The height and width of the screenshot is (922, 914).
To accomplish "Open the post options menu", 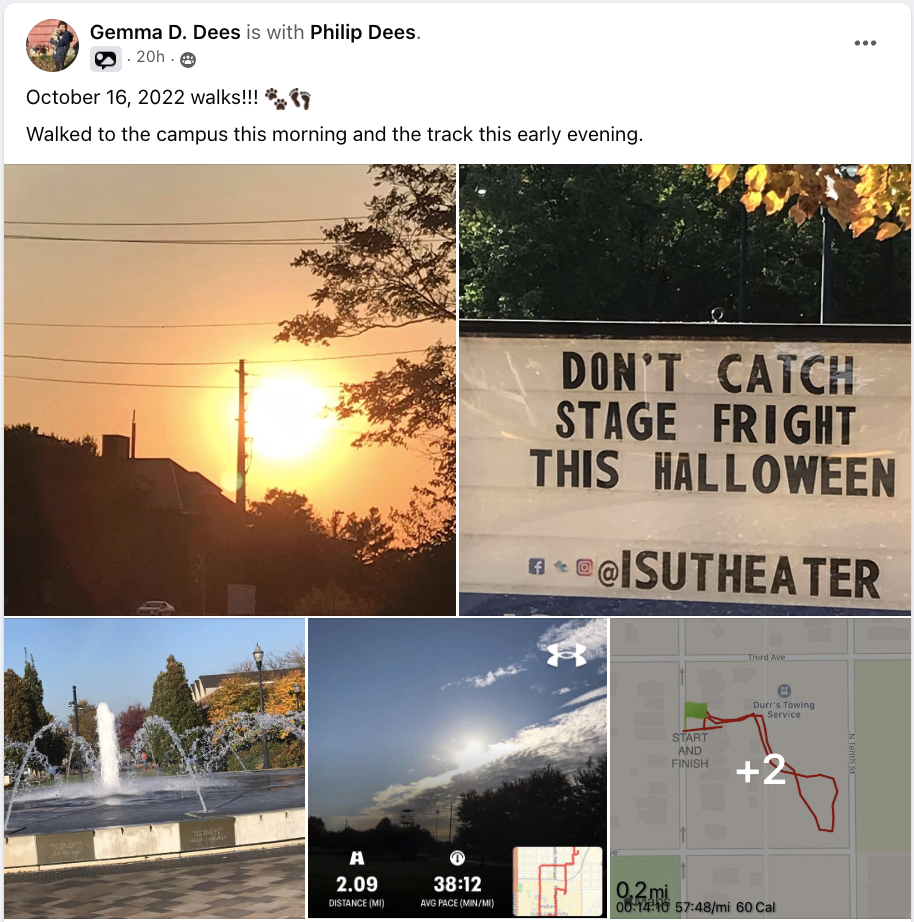I will (x=865, y=43).
